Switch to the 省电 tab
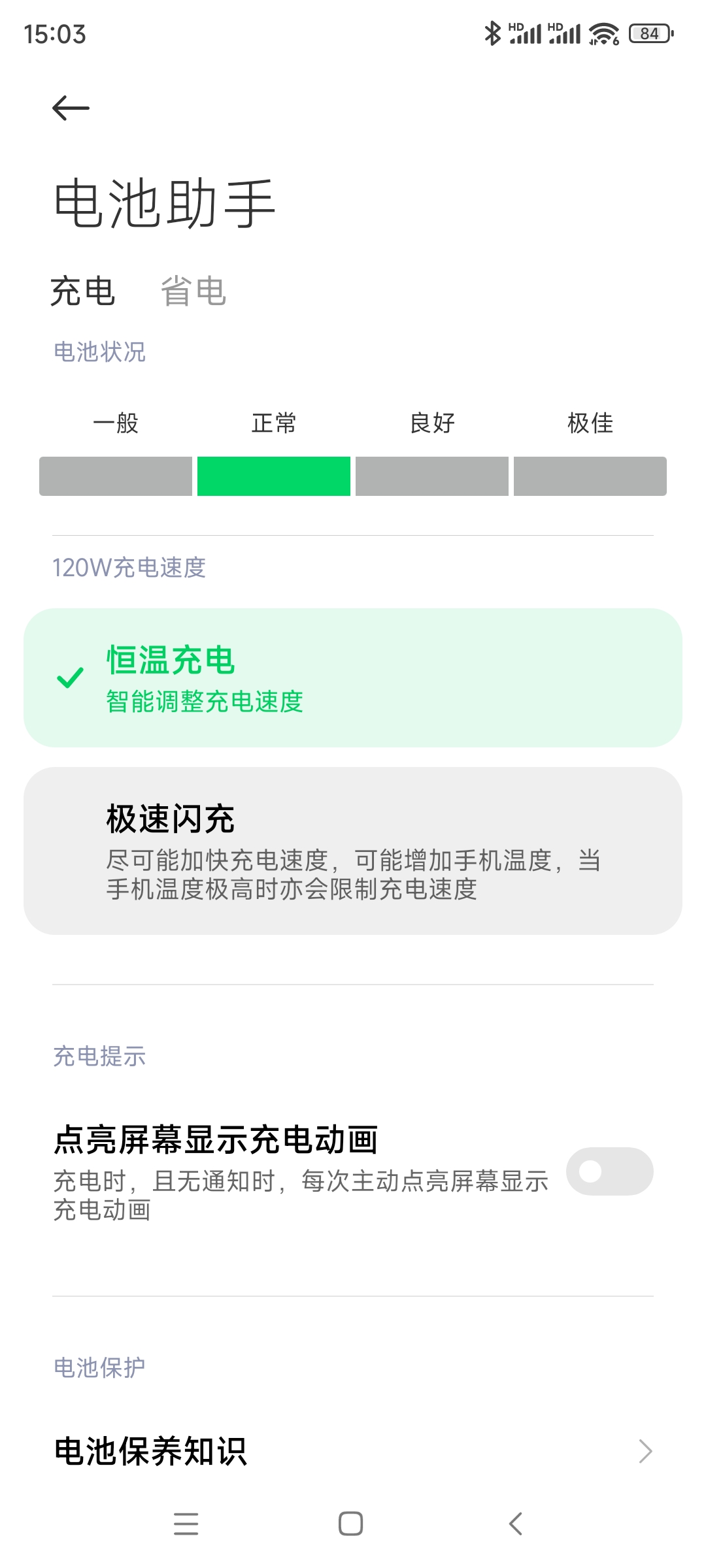The image size is (706, 1568). [x=193, y=291]
